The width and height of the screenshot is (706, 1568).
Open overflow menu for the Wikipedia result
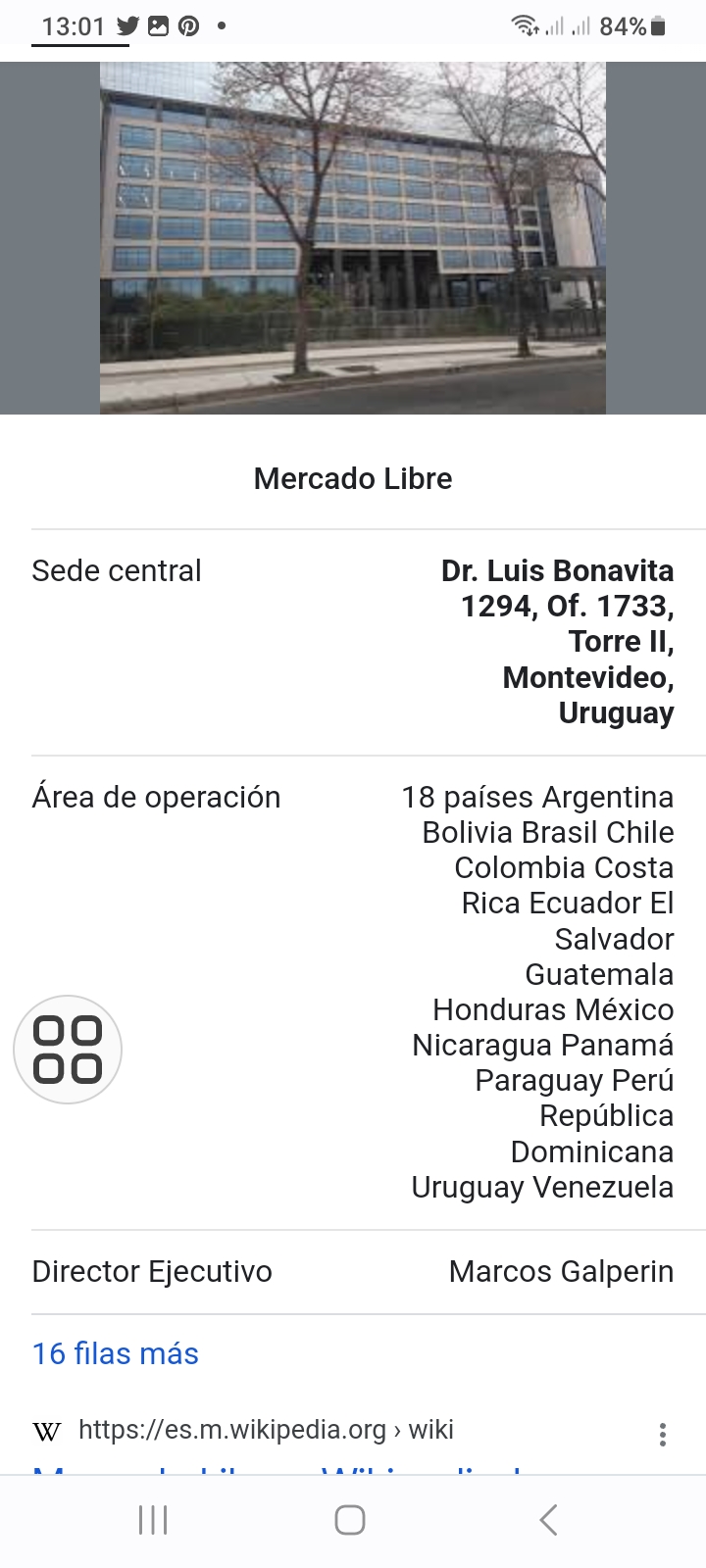[663, 1435]
